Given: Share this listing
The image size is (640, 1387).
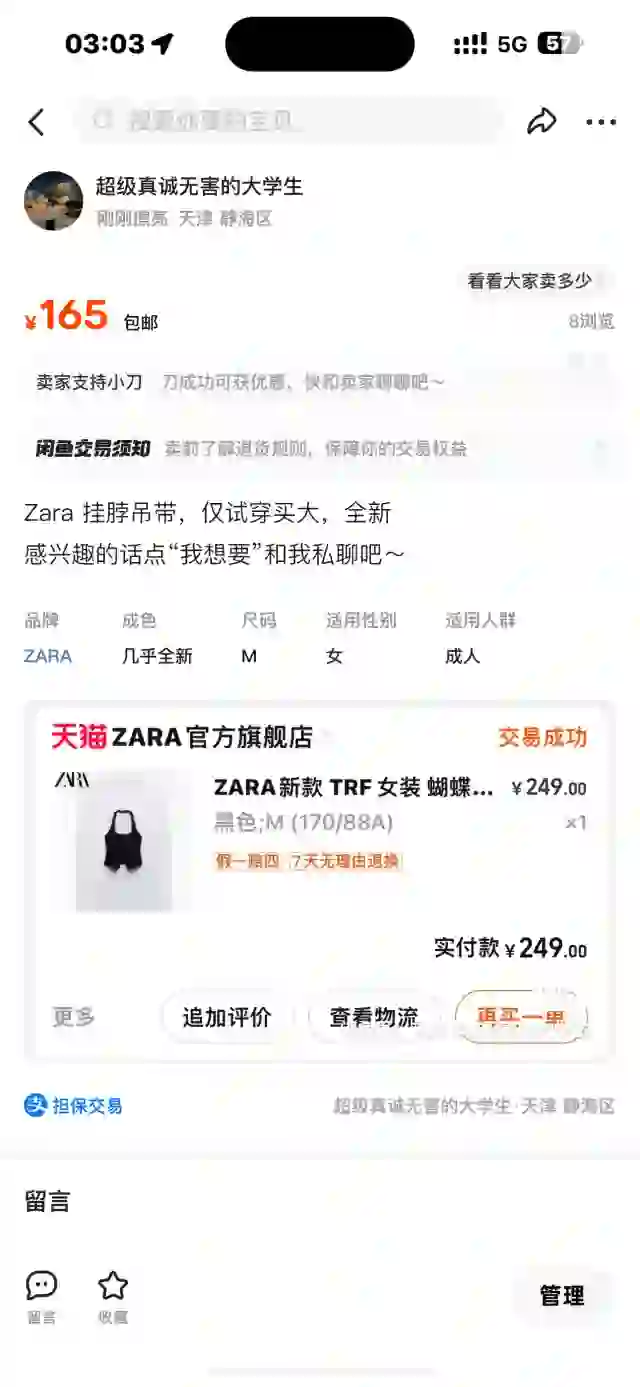Looking at the screenshot, I should (x=542, y=122).
